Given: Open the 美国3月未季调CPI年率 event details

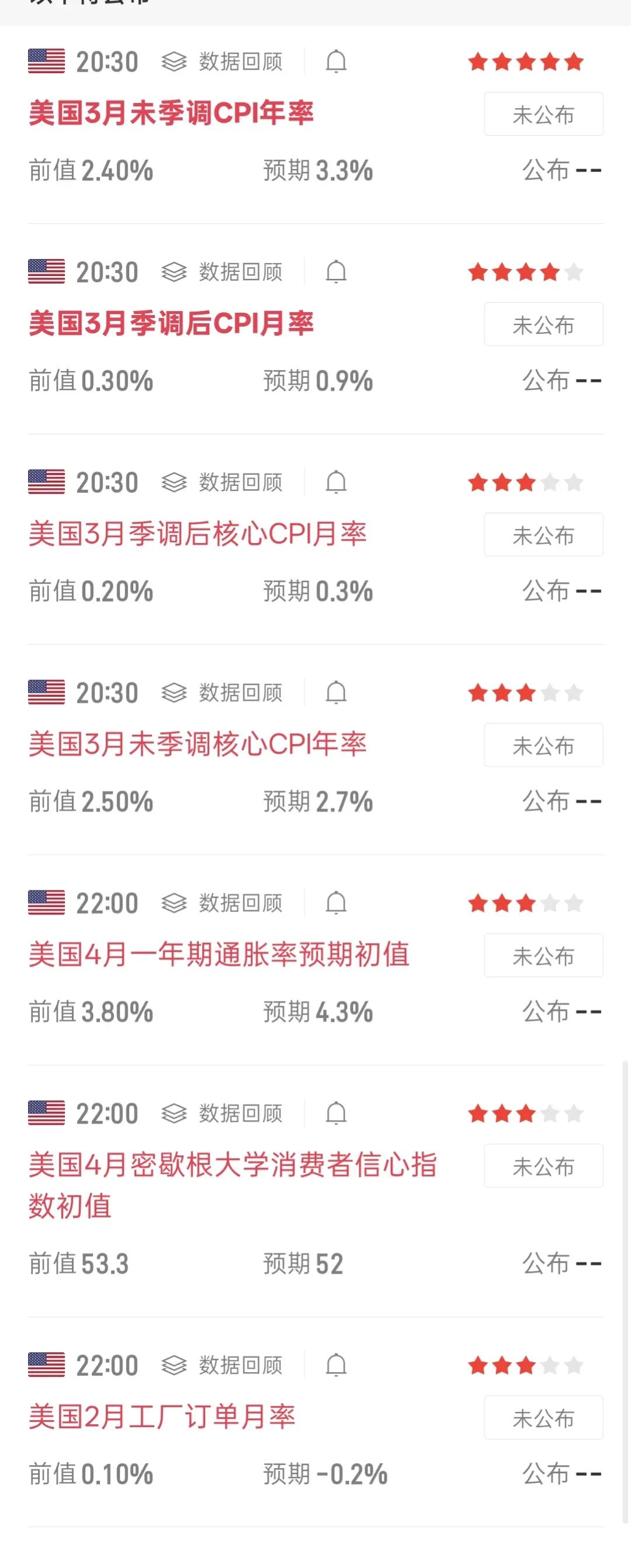Looking at the screenshot, I should (x=171, y=113).
